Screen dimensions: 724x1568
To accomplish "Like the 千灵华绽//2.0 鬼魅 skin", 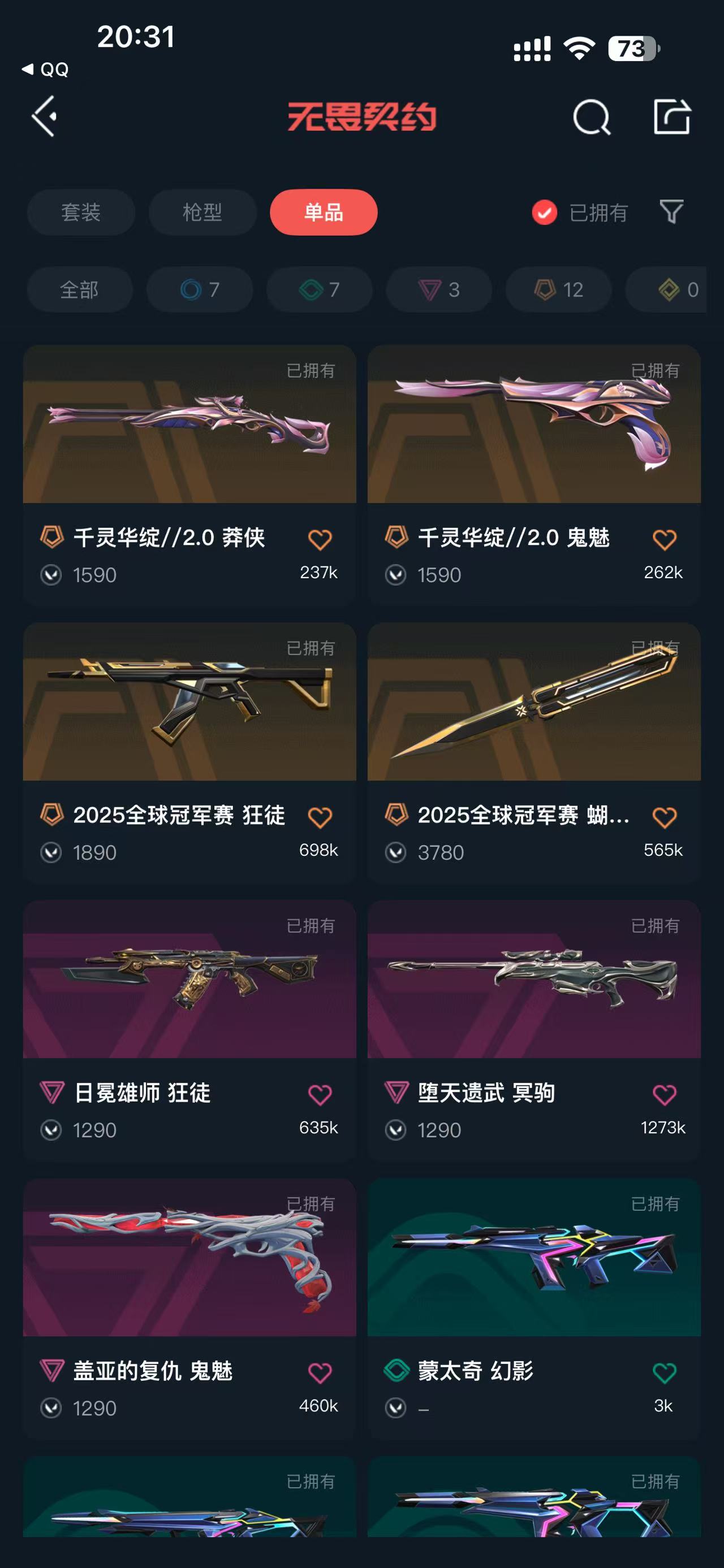I will [663, 539].
